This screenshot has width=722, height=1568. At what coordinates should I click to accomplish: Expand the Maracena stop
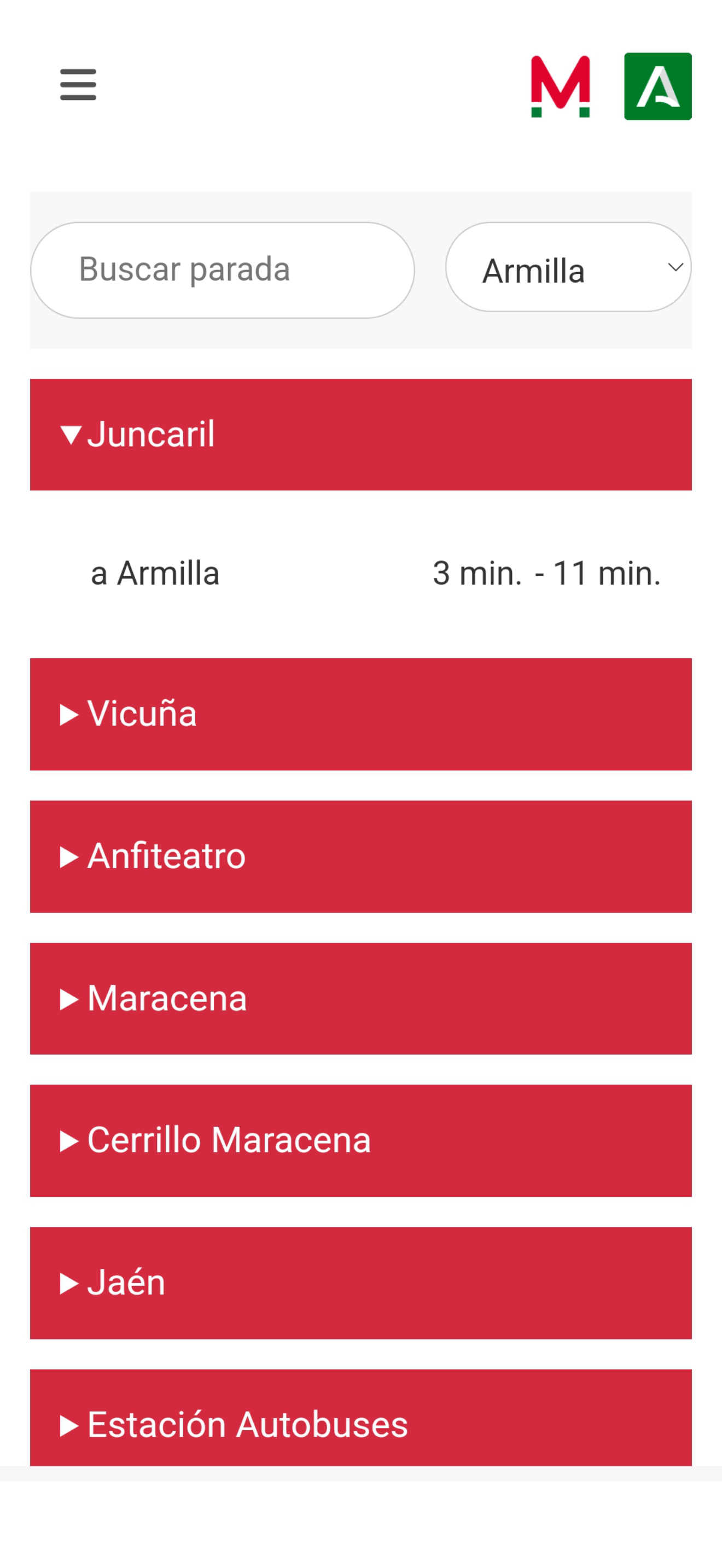click(360, 998)
